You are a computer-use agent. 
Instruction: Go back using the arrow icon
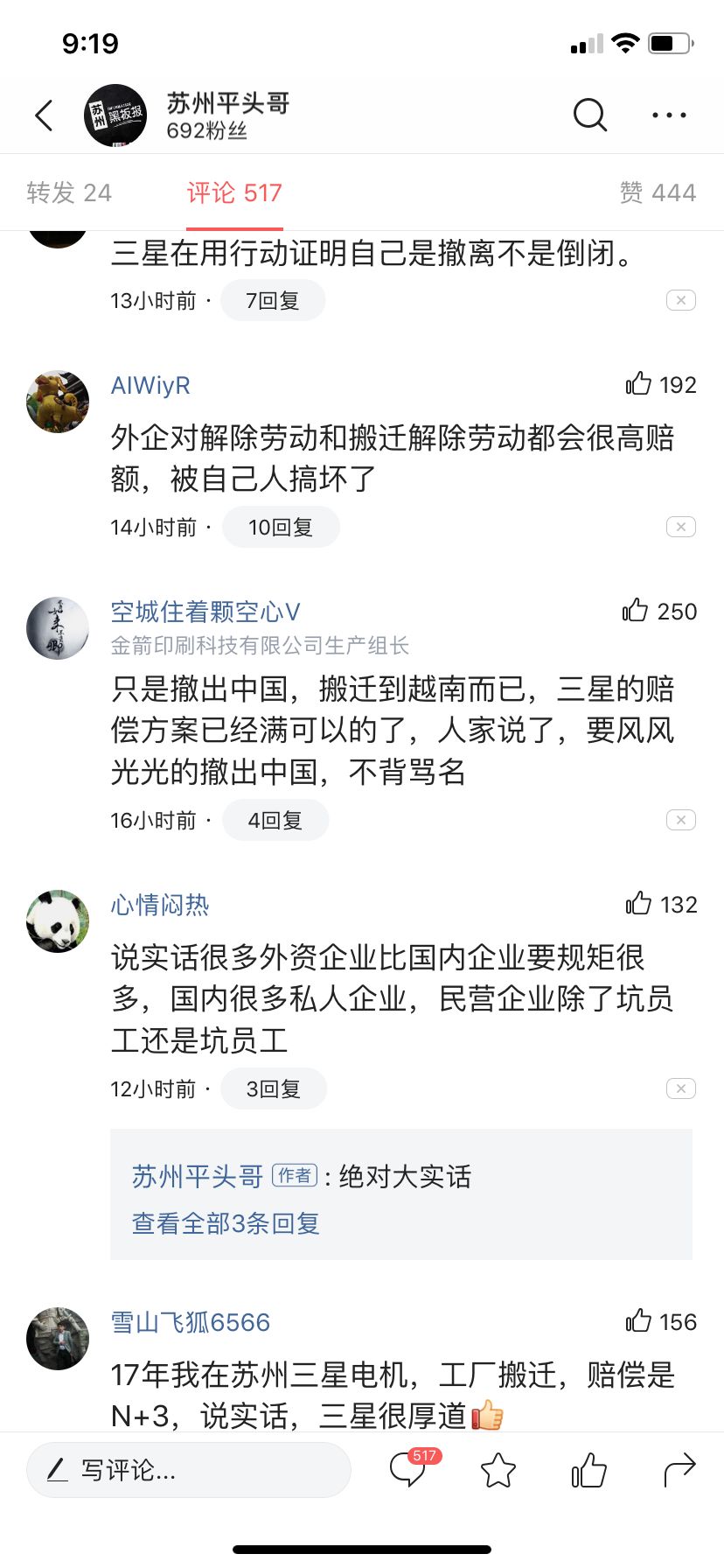click(x=44, y=115)
